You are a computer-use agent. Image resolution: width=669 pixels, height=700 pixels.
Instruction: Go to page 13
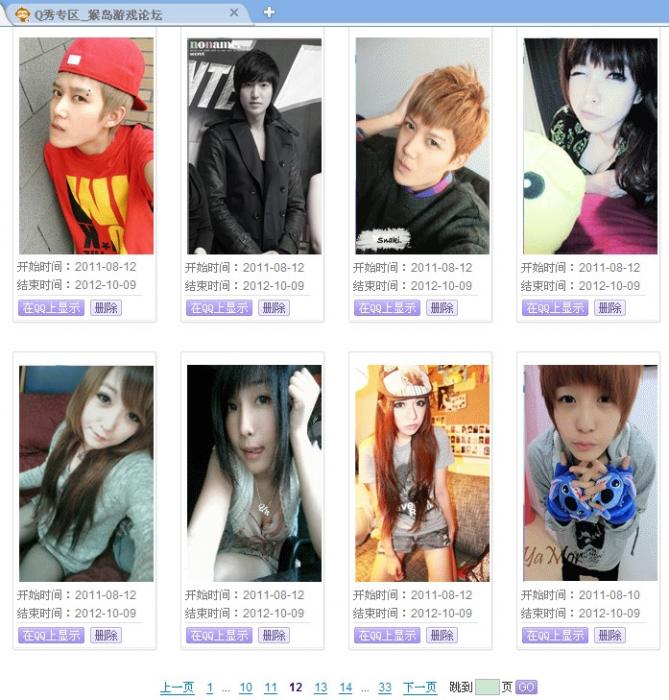click(x=320, y=688)
